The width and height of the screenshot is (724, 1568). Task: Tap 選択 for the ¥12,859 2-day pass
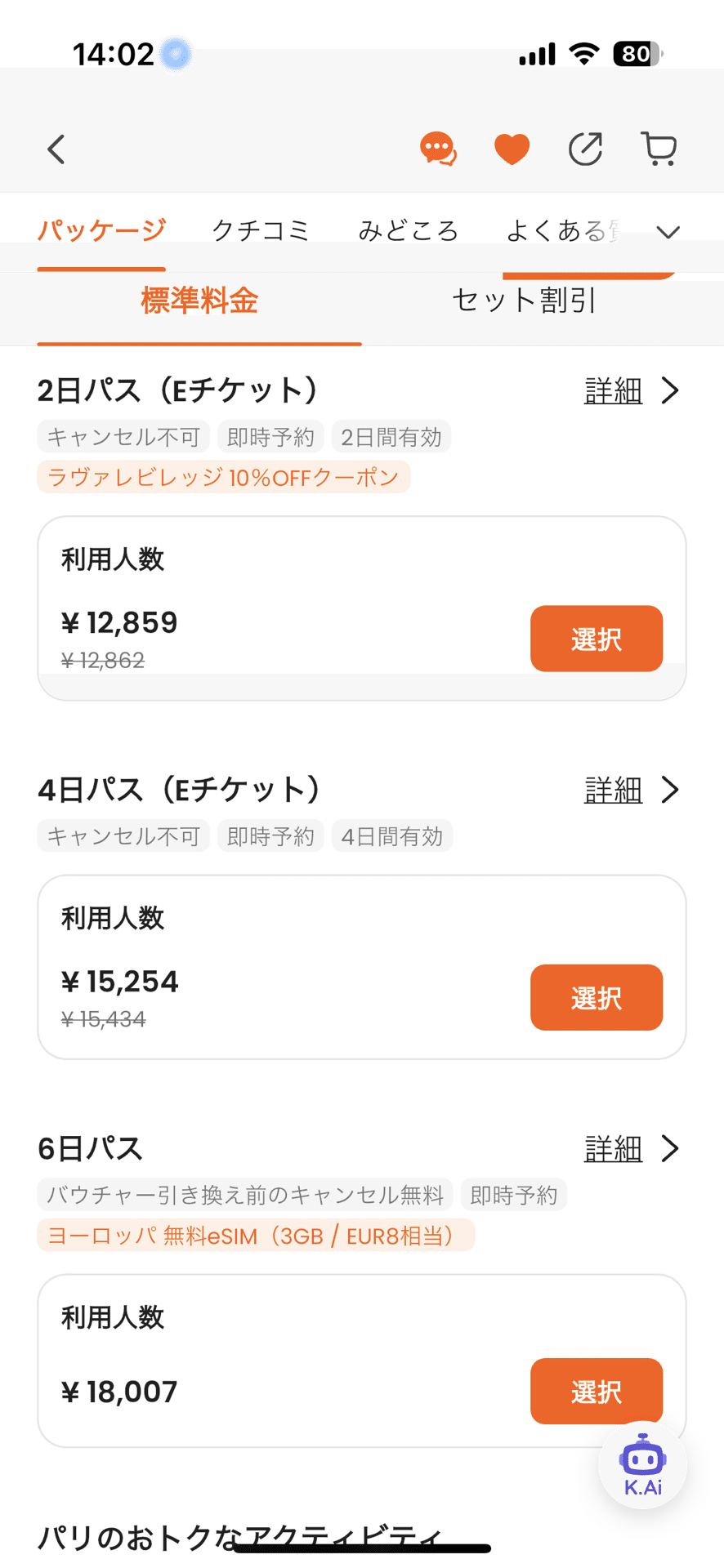[597, 639]
